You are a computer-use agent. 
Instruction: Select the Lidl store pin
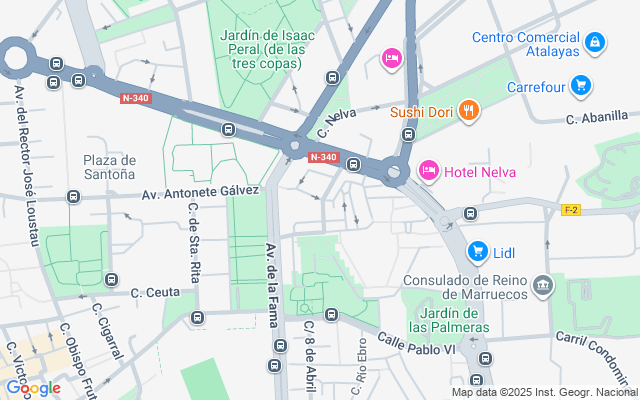477,251
